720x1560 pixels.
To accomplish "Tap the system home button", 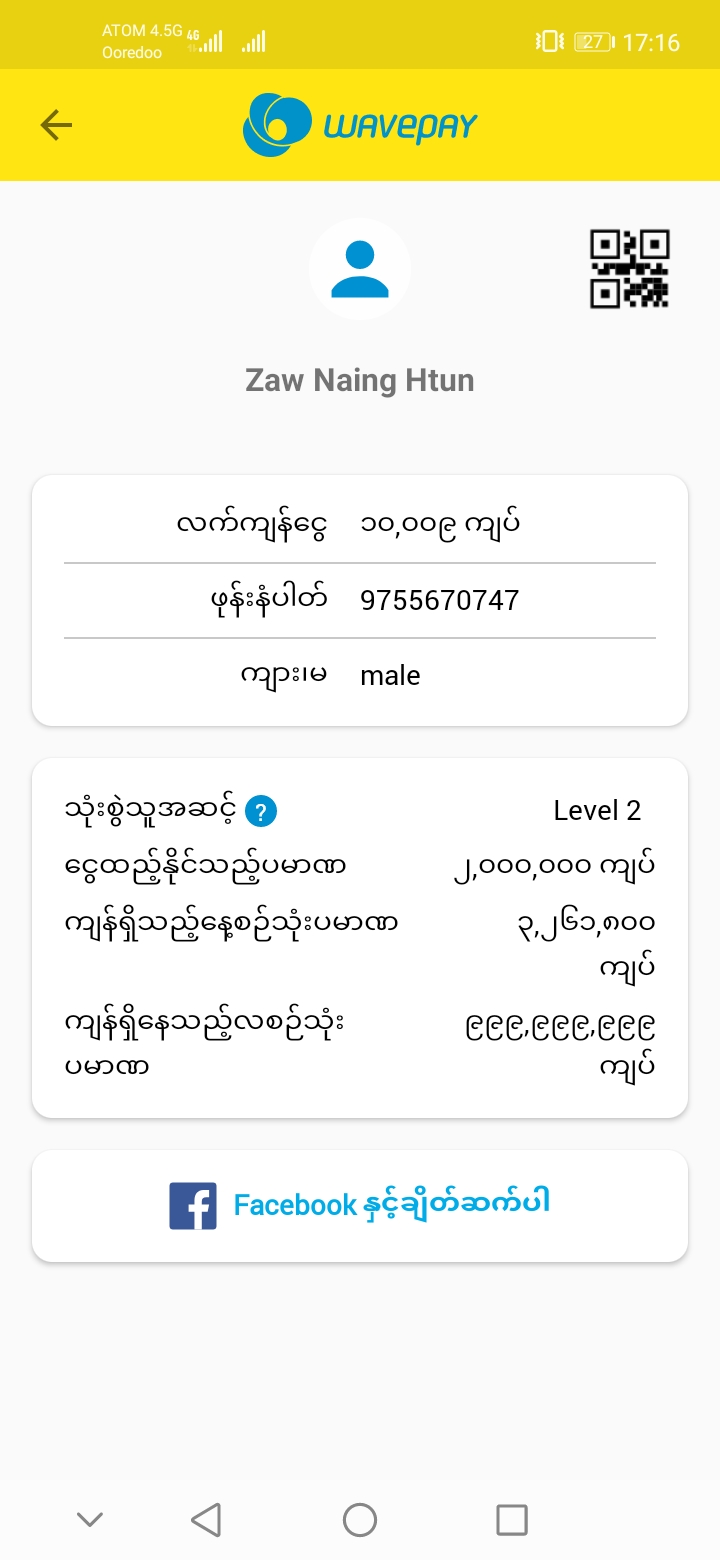I will tap(360, 1520).
